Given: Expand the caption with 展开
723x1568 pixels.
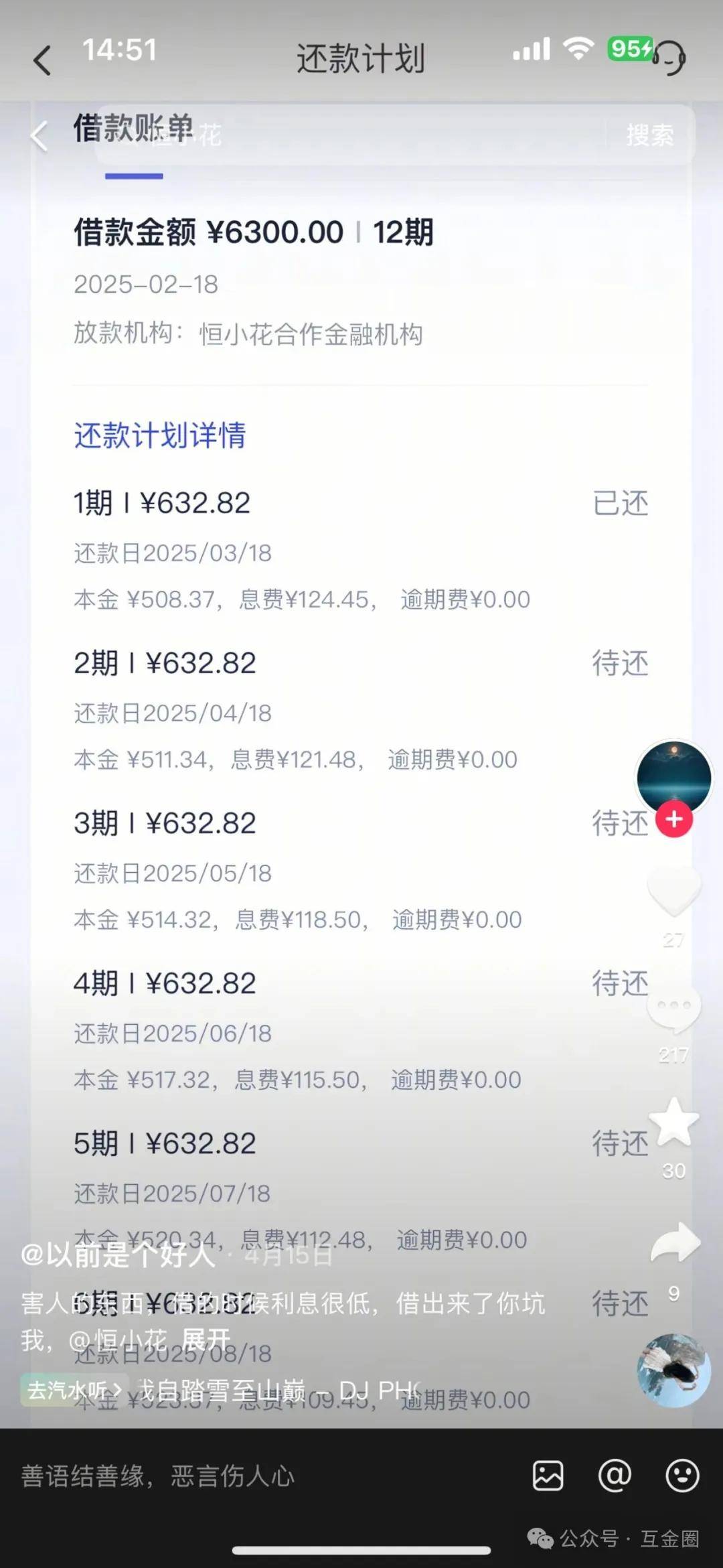Looking at the screenshot, I should (x=206, y=1340).
